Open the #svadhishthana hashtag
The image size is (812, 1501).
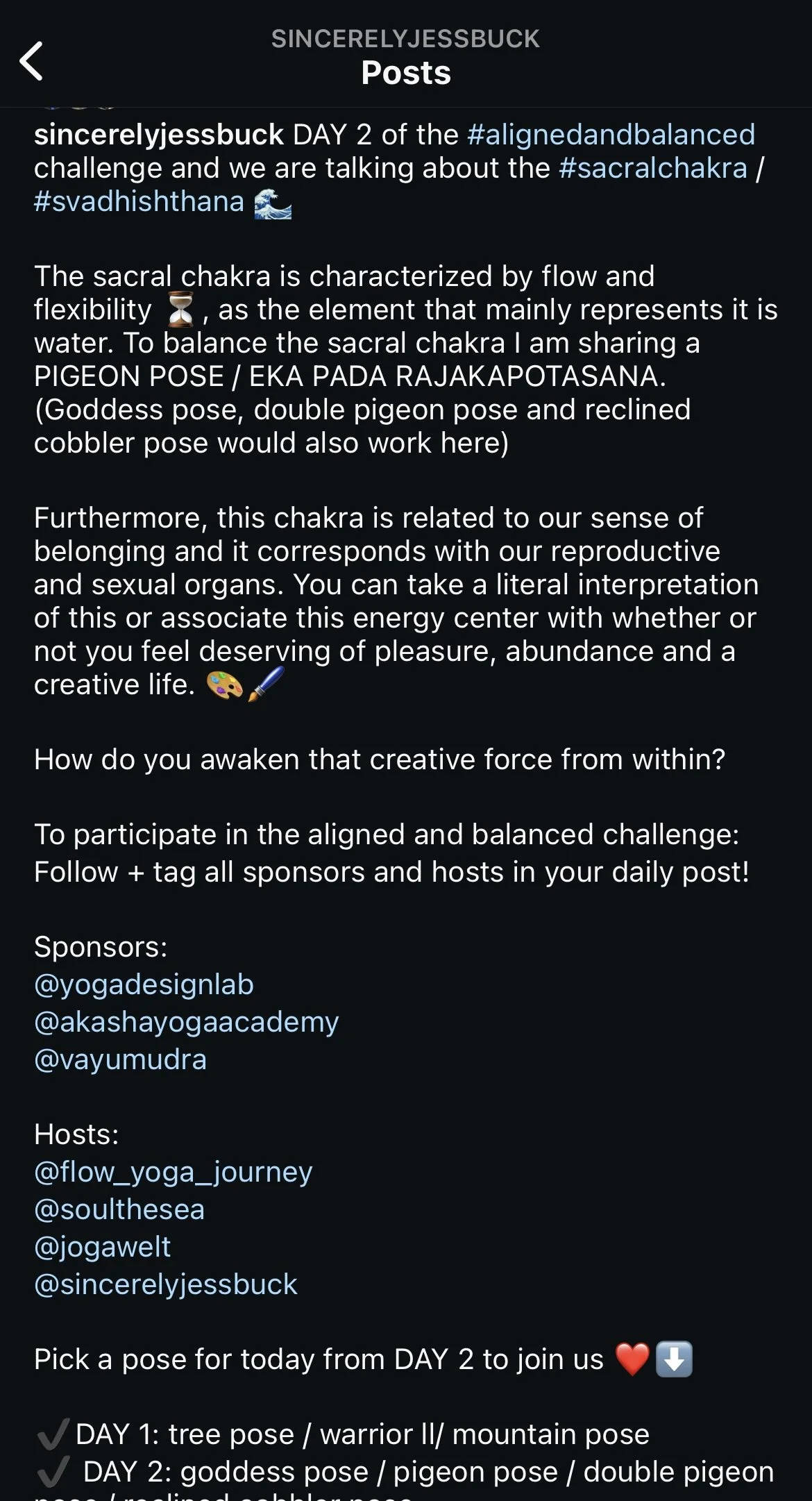click(139, 201)
